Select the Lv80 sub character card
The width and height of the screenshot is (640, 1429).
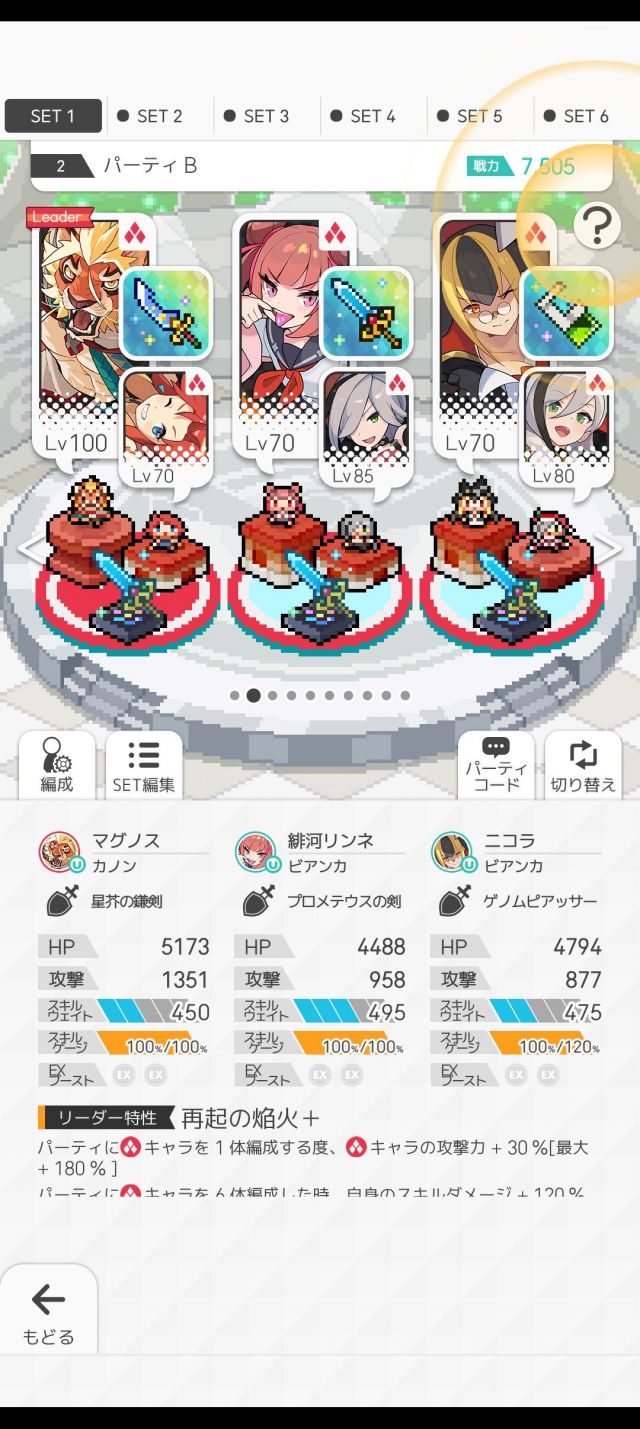tap(566, 425)
